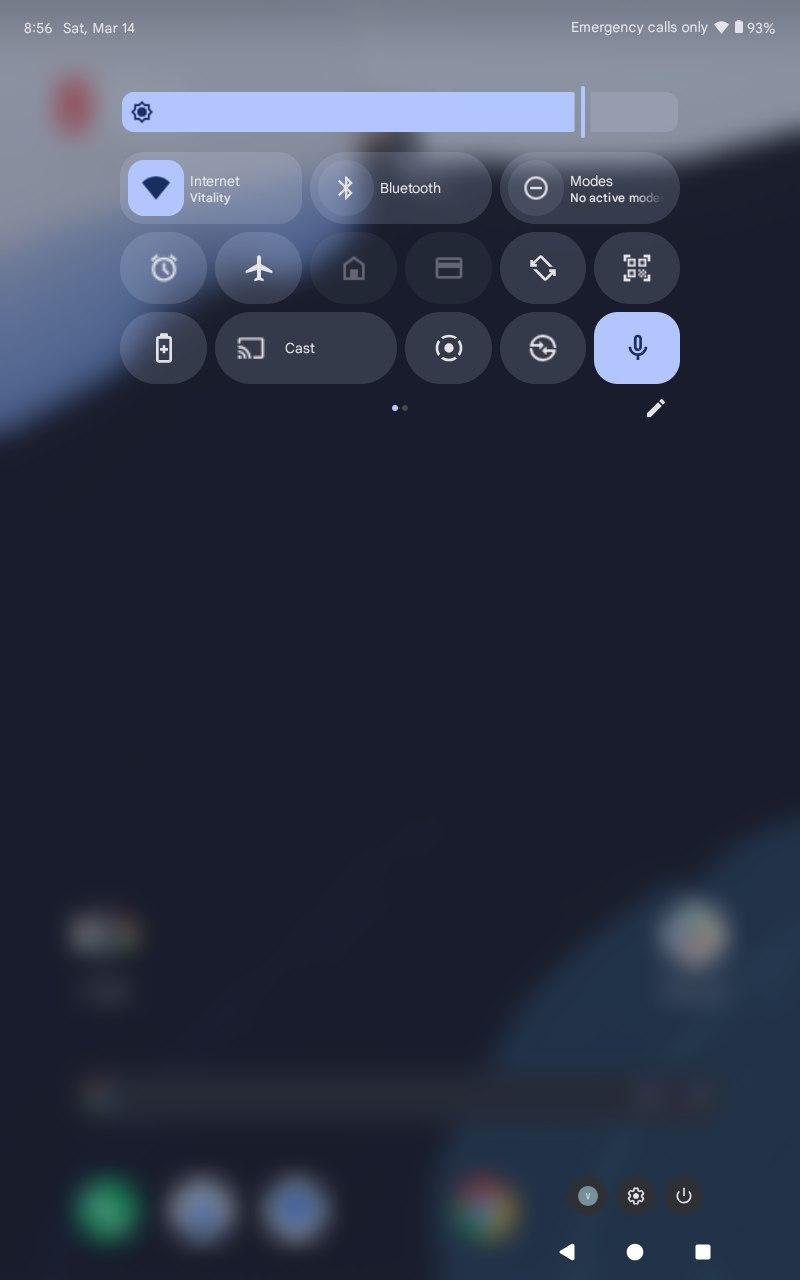Viewport: 800px width, 1280px height.
Task: Open the user switcher avatar
Action: pos(588,1196)
